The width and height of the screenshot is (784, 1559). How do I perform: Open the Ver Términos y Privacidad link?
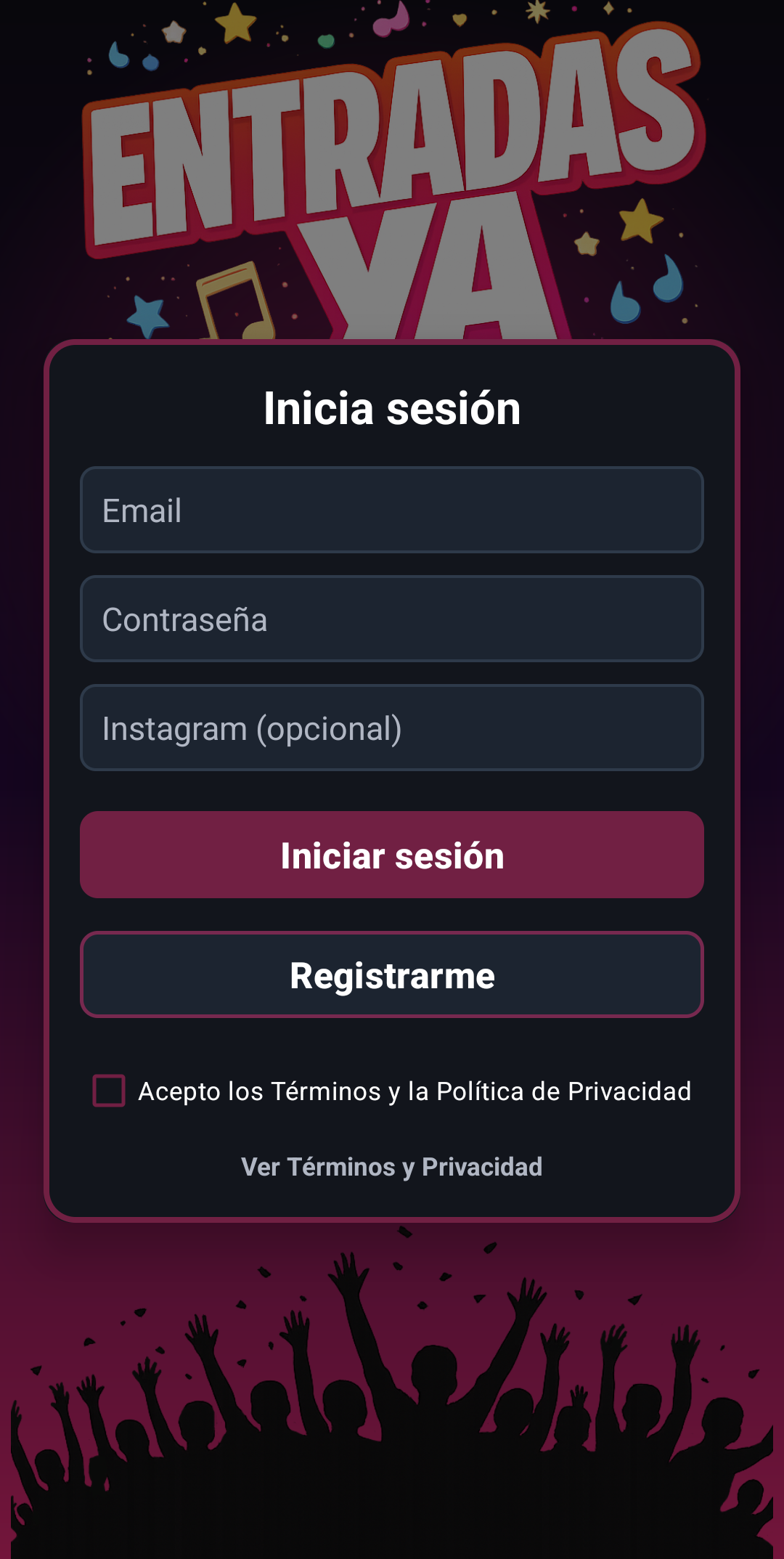point(392,1167)
